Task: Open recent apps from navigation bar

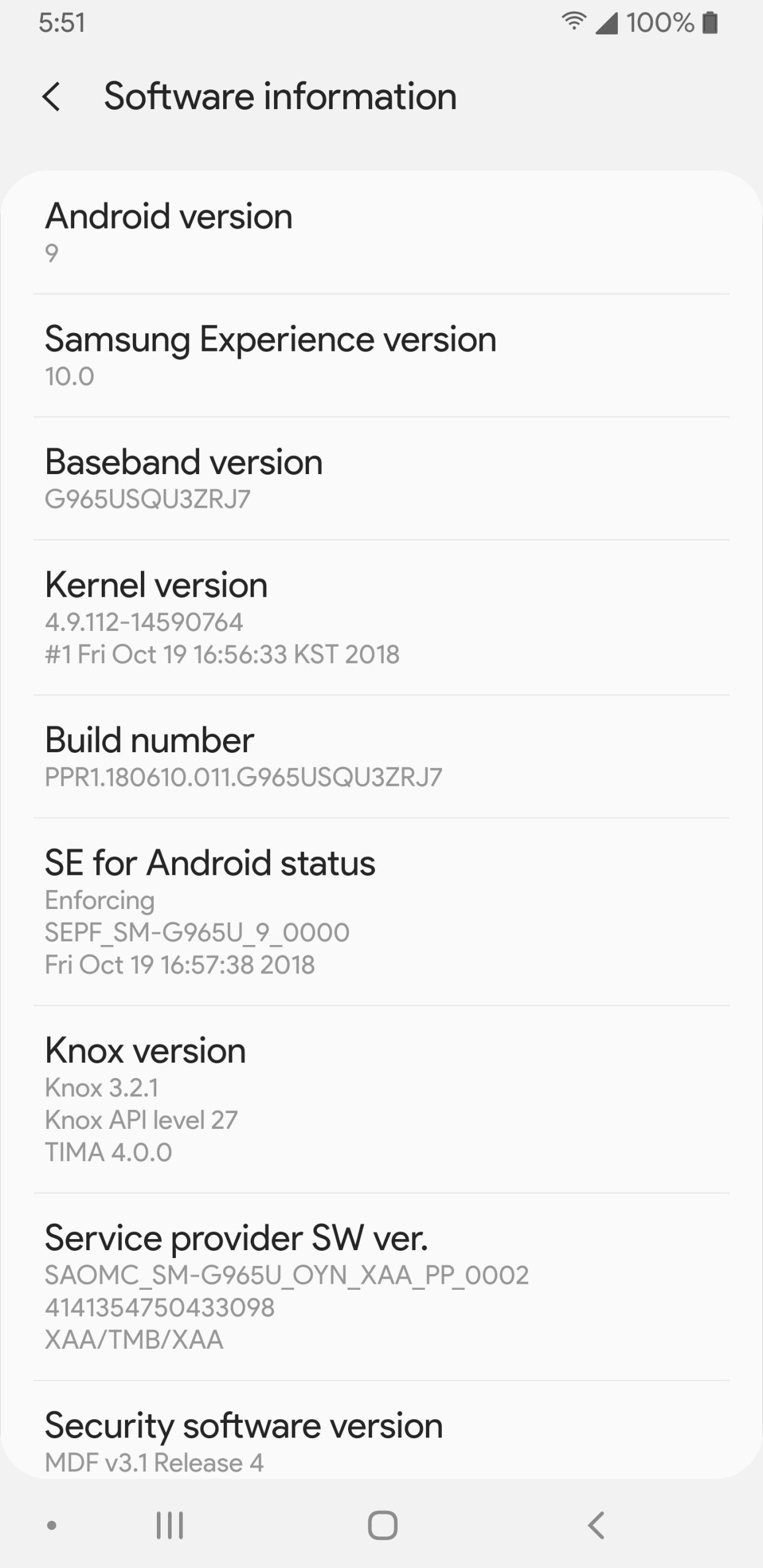Action: [x=170, y=1525]
